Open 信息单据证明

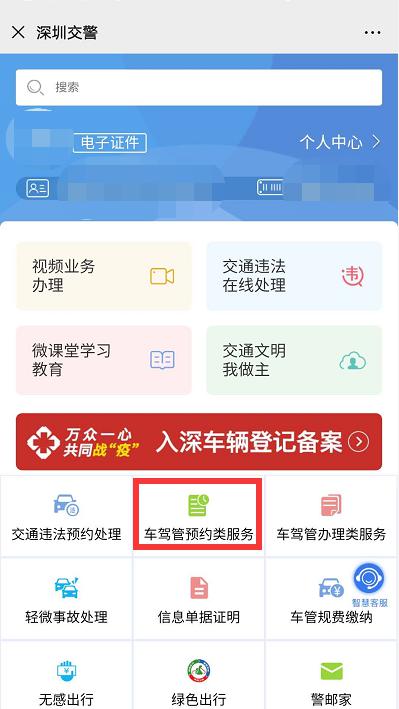[x=199, y=599]
